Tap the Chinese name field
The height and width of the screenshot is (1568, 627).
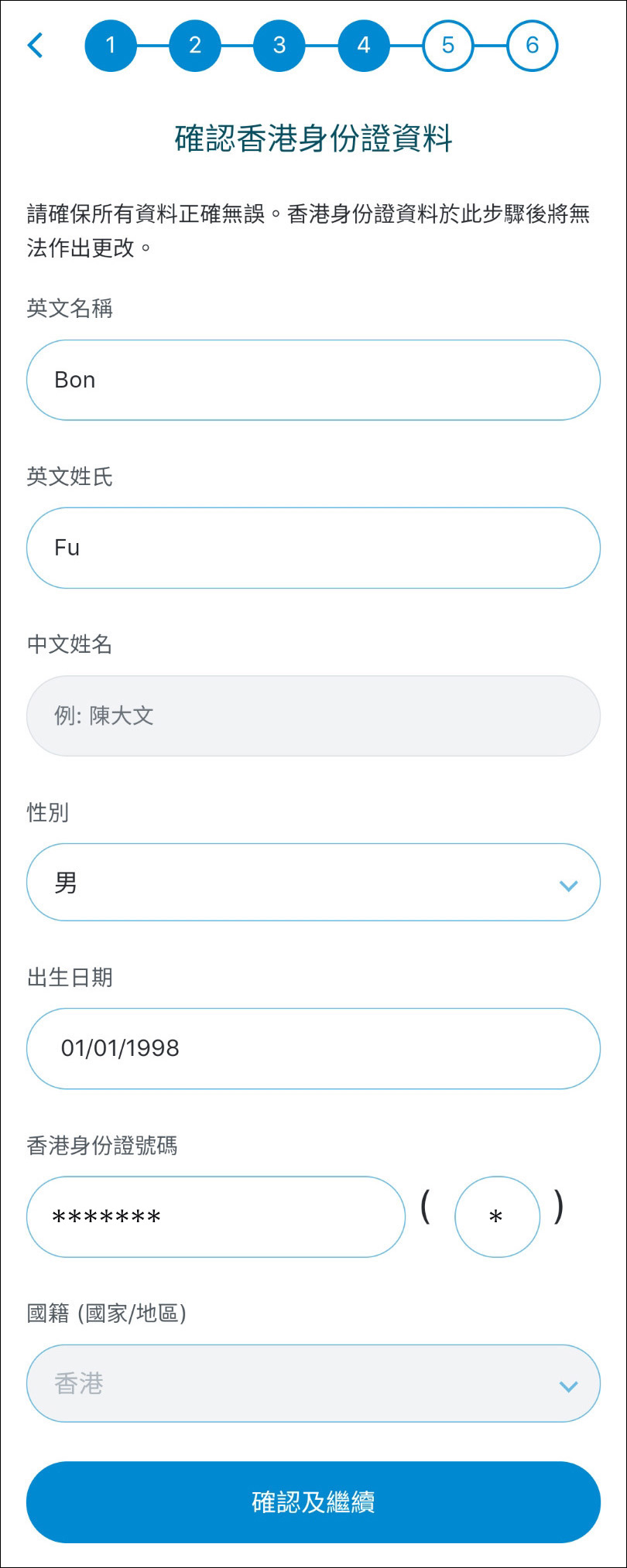coord(313,716)
